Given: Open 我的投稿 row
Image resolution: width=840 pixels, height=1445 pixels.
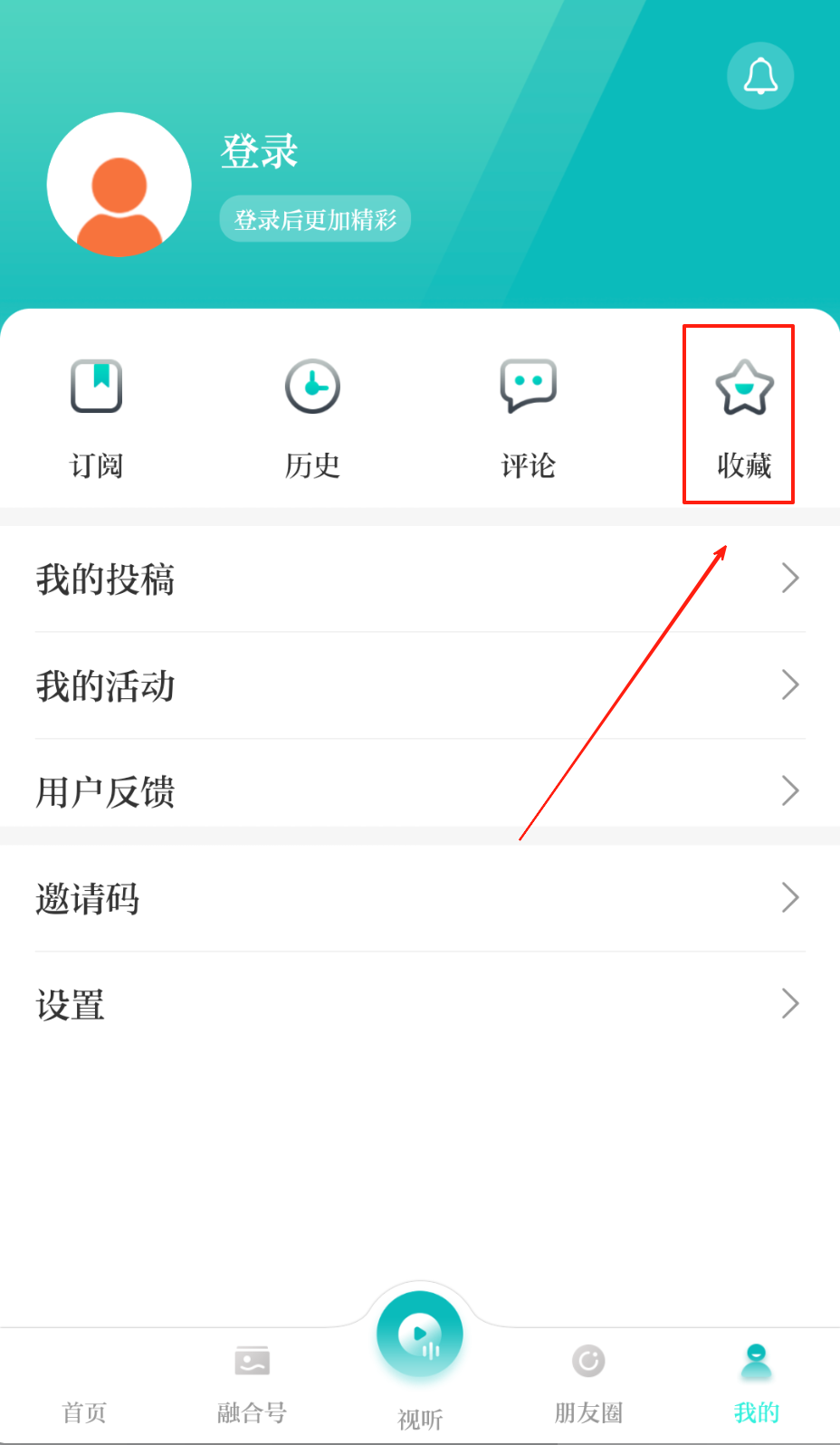Looking at the screenshot, I should [420, 579].
